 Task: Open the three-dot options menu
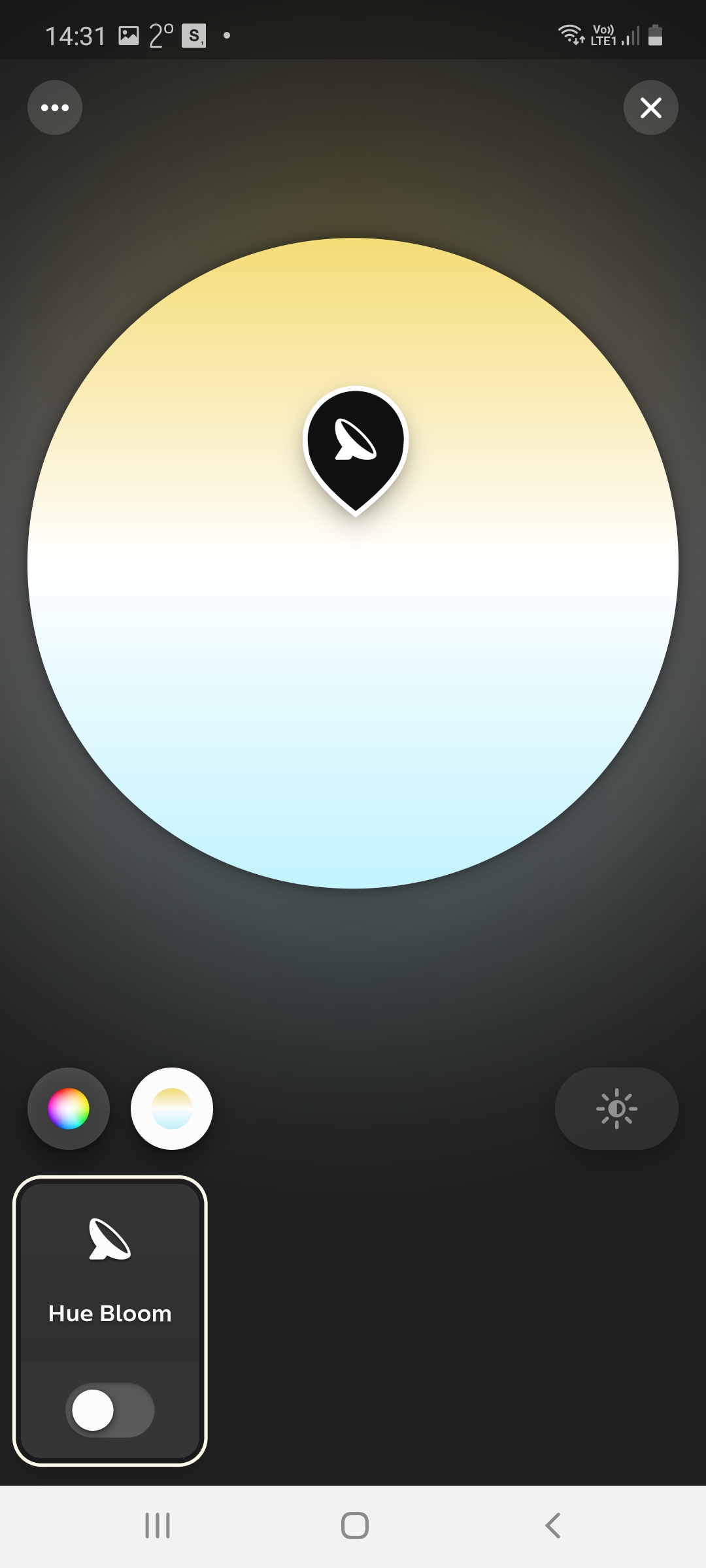click(x=55, y=108)
